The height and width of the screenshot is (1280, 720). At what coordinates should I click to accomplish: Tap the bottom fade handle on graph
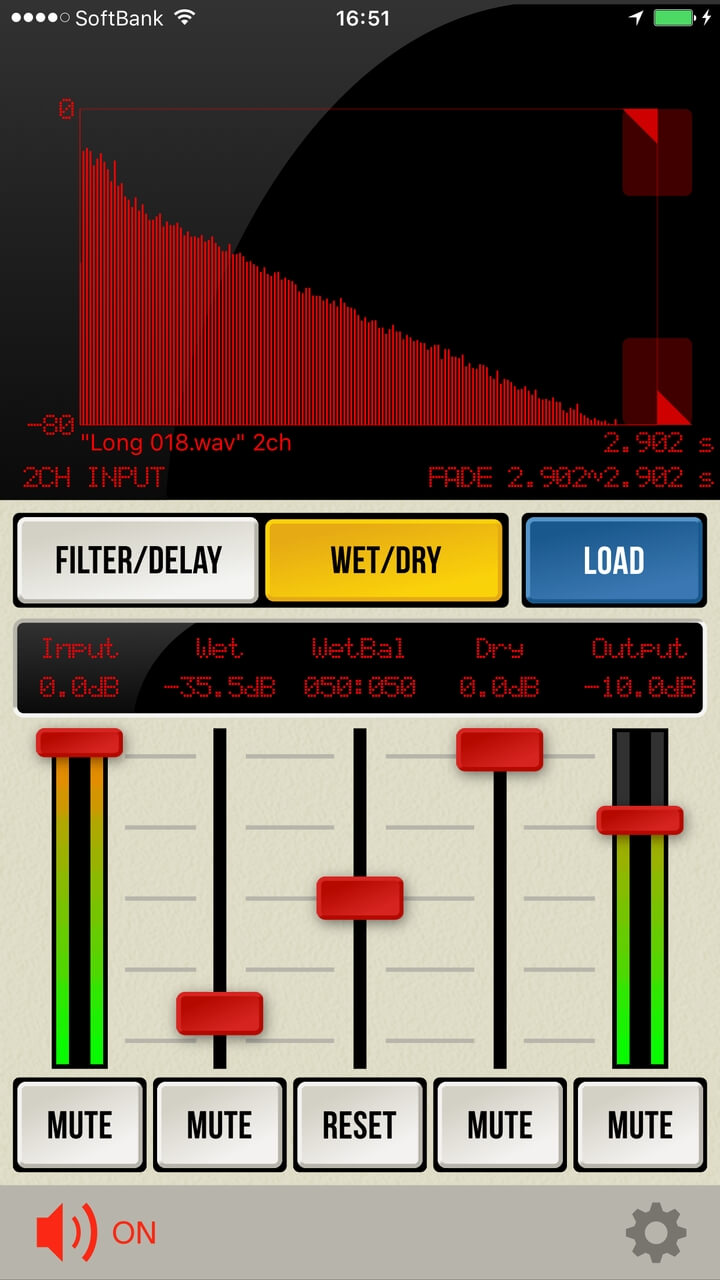point(657,382)
